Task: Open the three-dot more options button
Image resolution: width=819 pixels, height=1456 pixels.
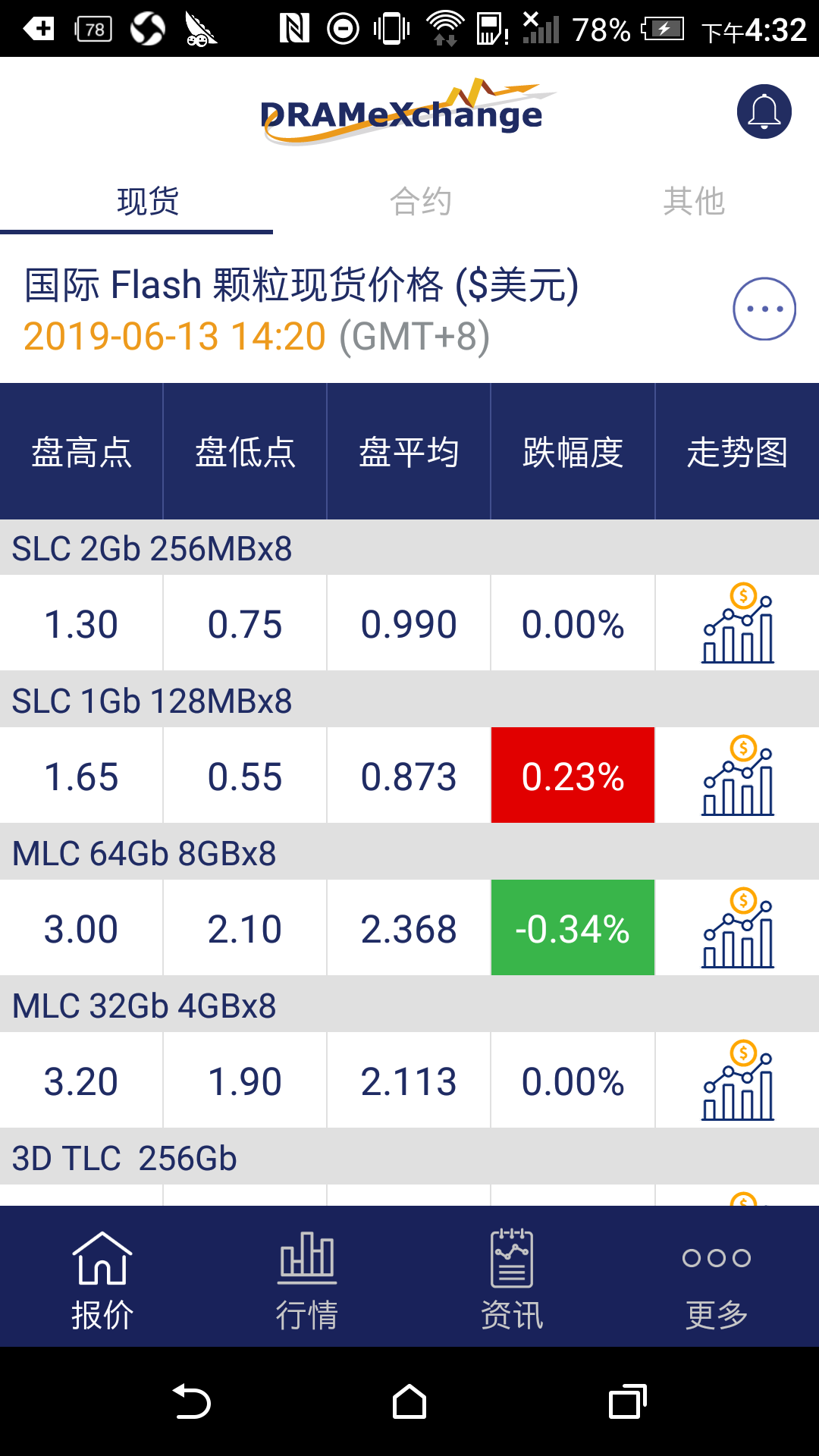Action: click(764, 309)
